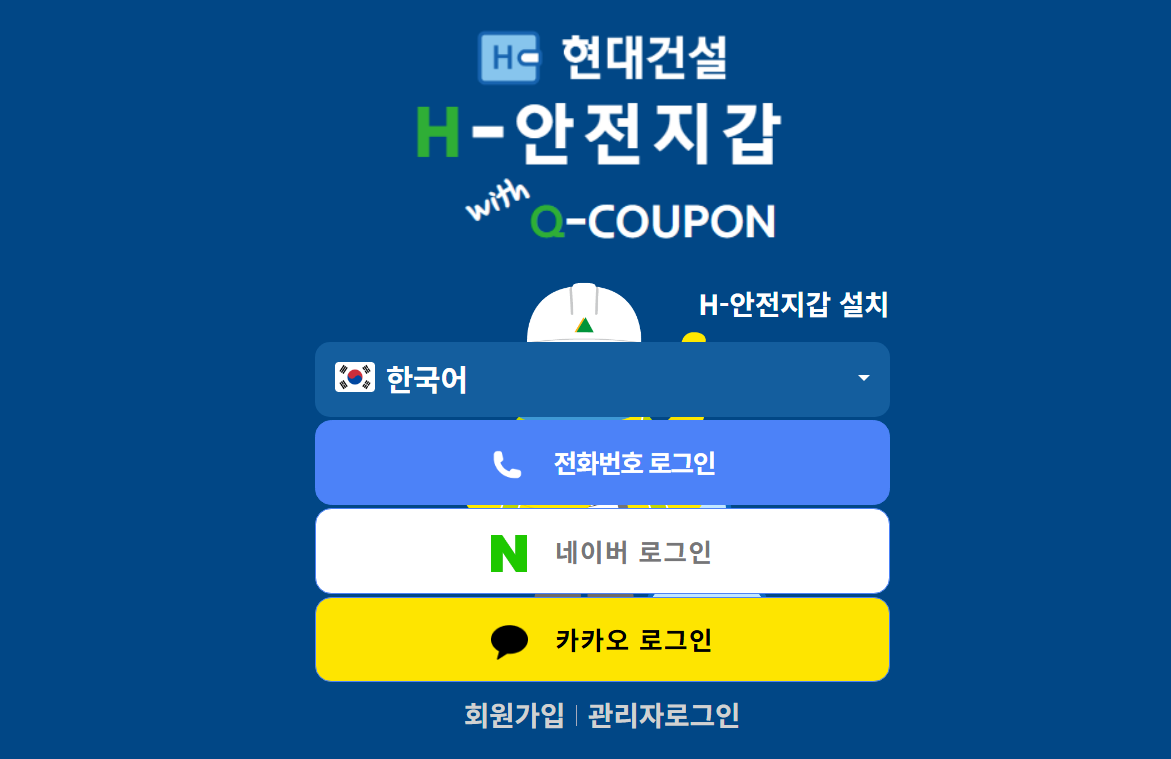The height and width of the screenshot is (759, 1171).
Task: Log in with 전화번호 로그인
Action: 602,463
